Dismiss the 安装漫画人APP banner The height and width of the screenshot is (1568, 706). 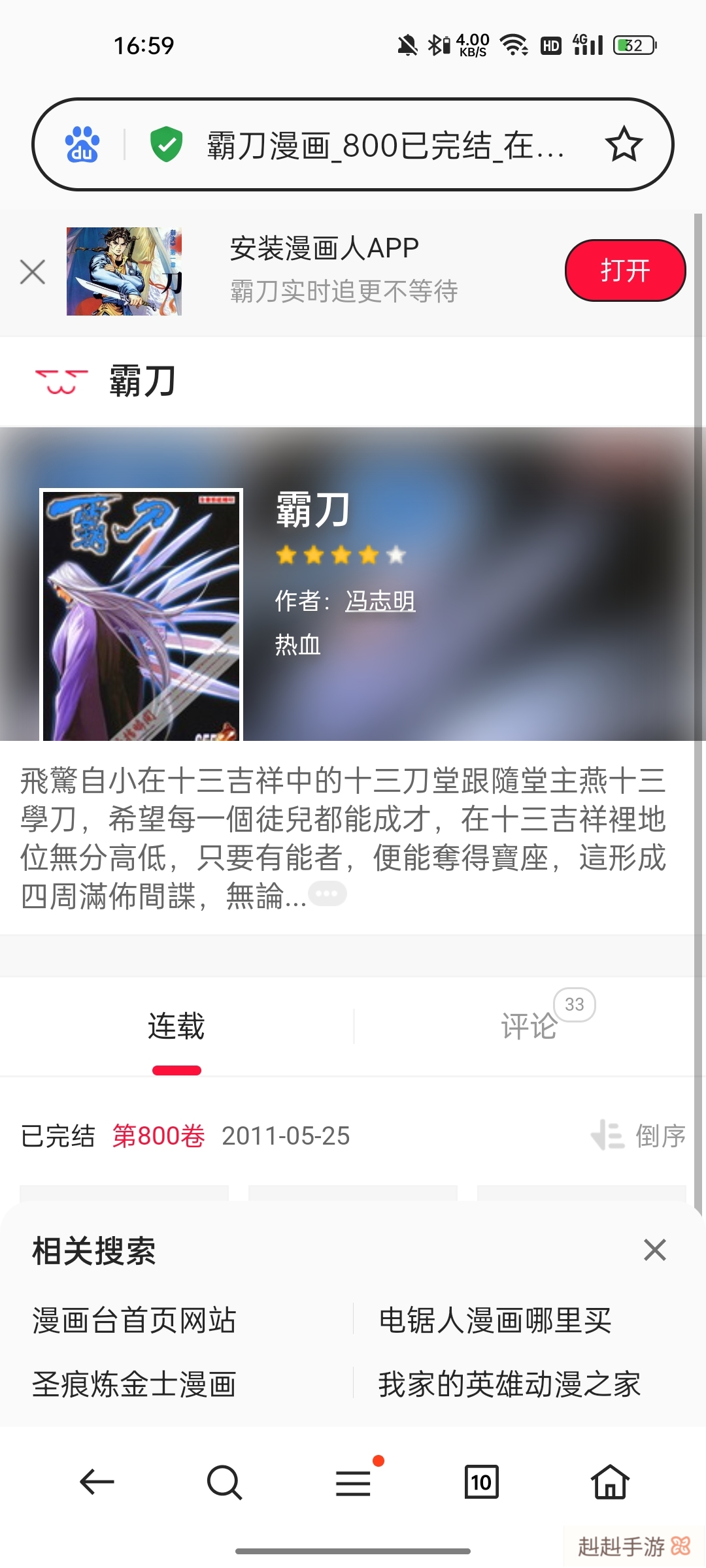[33, 272]
